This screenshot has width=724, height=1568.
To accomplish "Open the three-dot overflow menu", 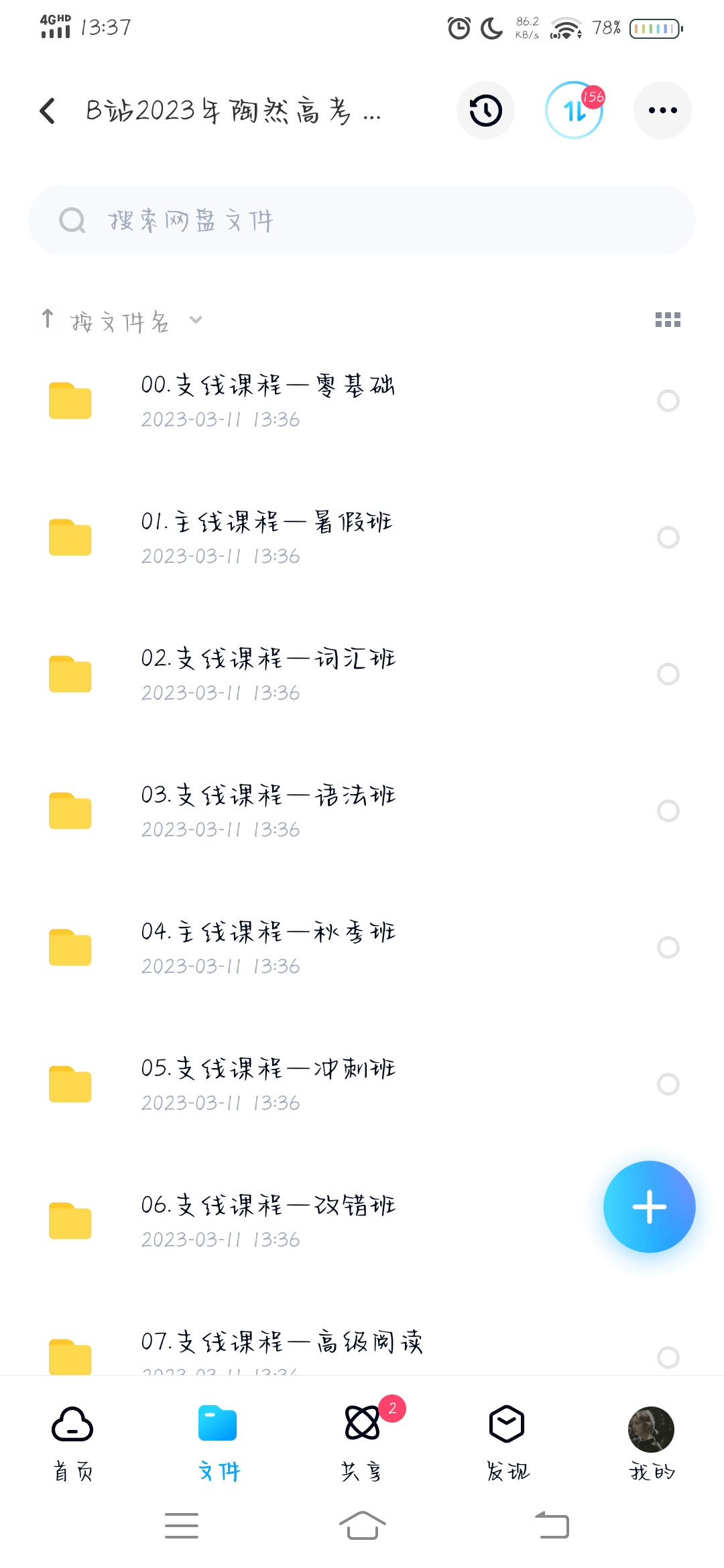I will (662, 111).
